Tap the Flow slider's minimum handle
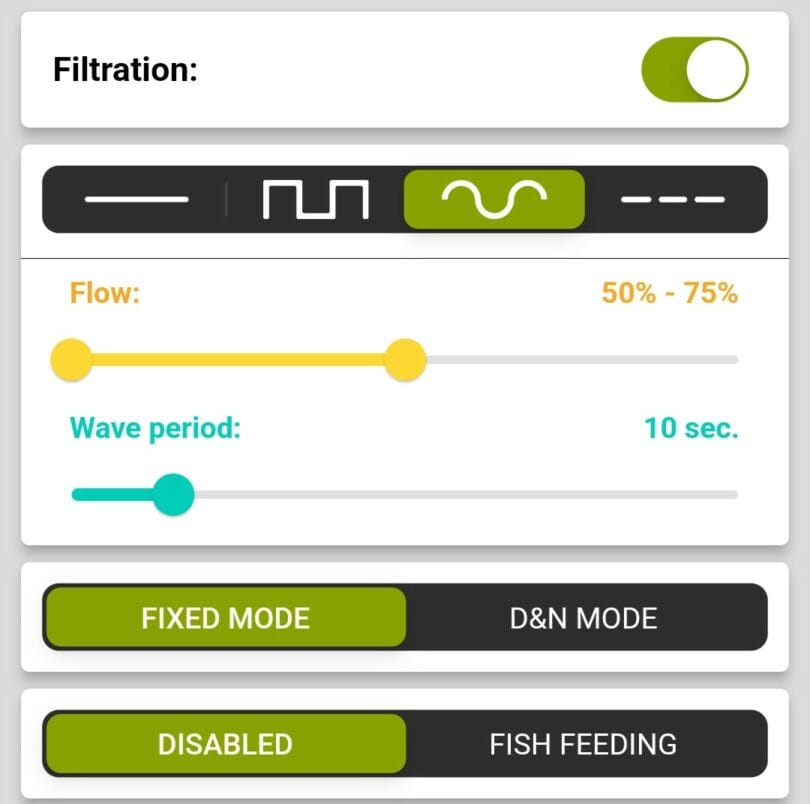This screenshot has height=804, width=810. coord(72,360)
